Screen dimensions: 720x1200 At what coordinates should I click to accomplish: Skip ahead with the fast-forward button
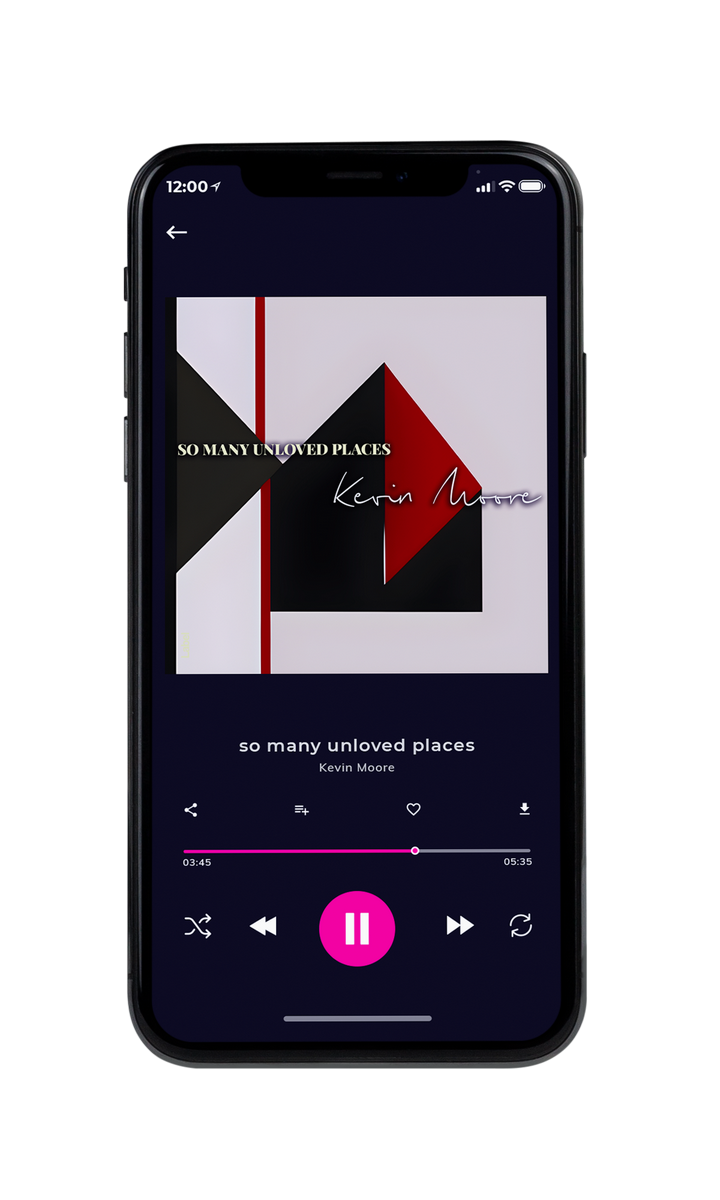pos(460,926)
